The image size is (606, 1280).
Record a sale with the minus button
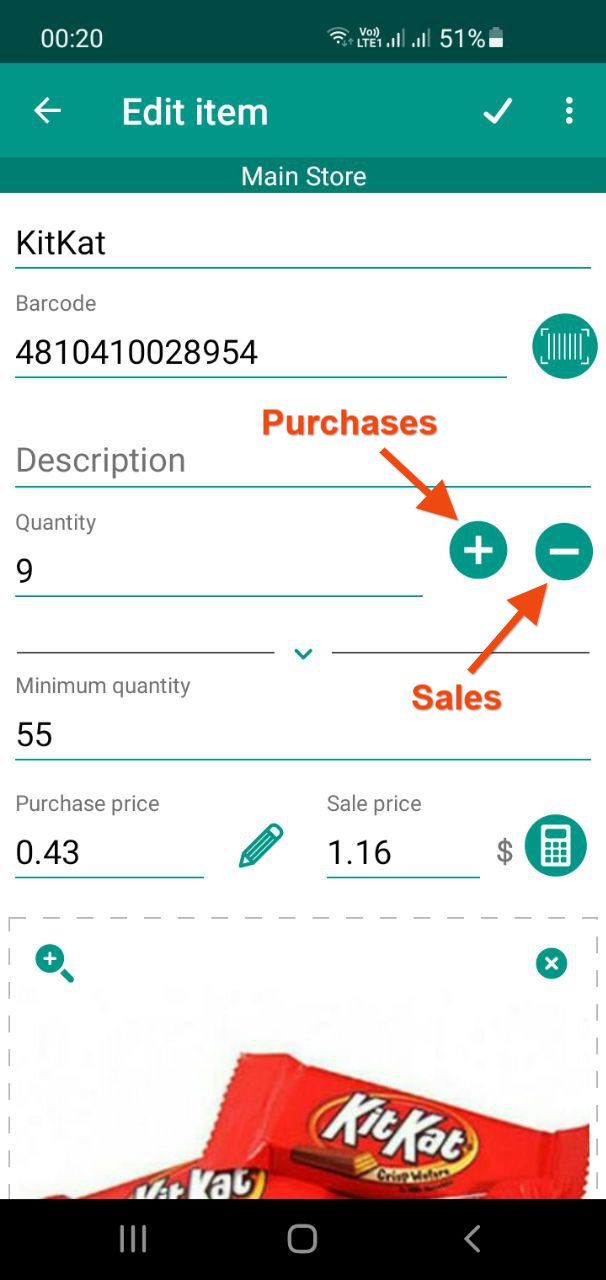[564, 550]
